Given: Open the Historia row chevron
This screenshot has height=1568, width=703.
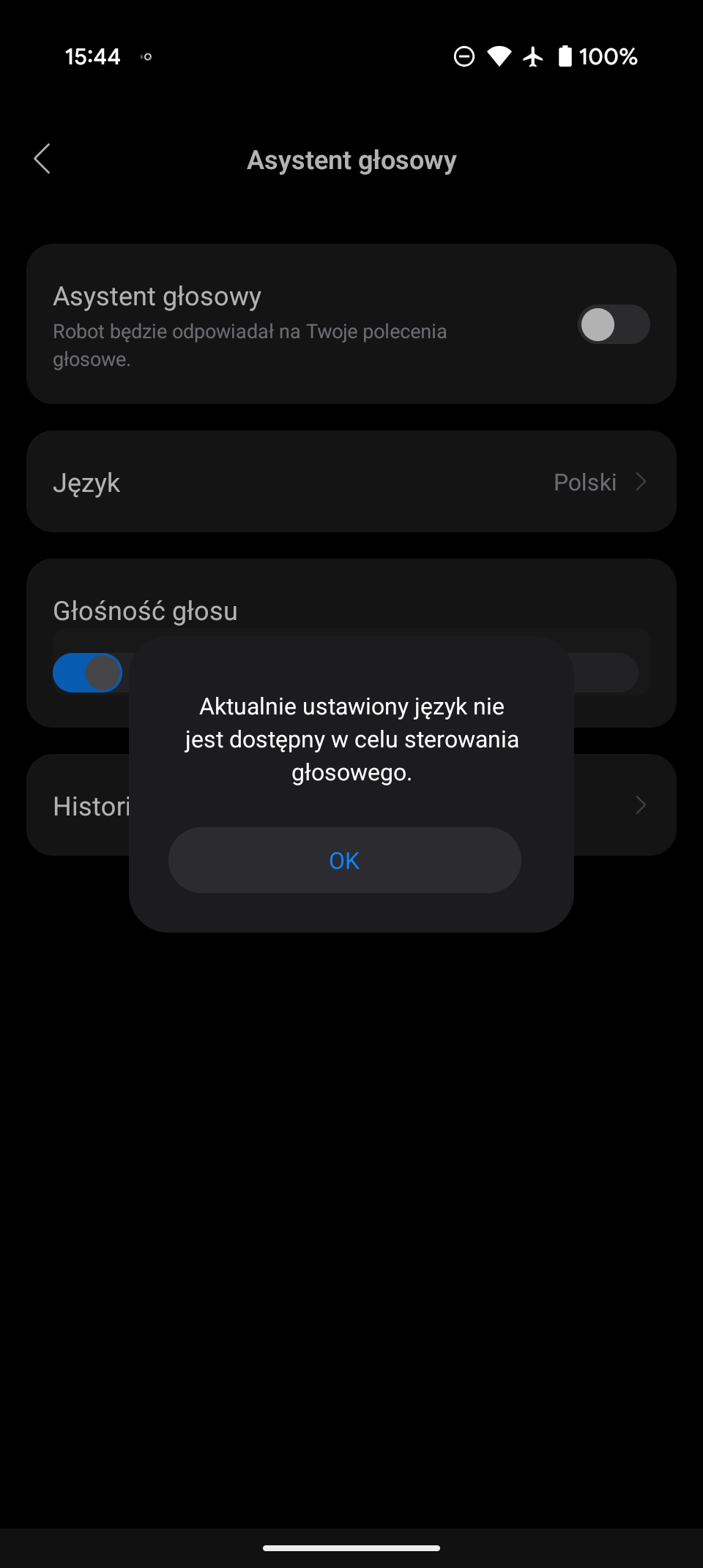Looking at the screenshot, I should (641, 805).
